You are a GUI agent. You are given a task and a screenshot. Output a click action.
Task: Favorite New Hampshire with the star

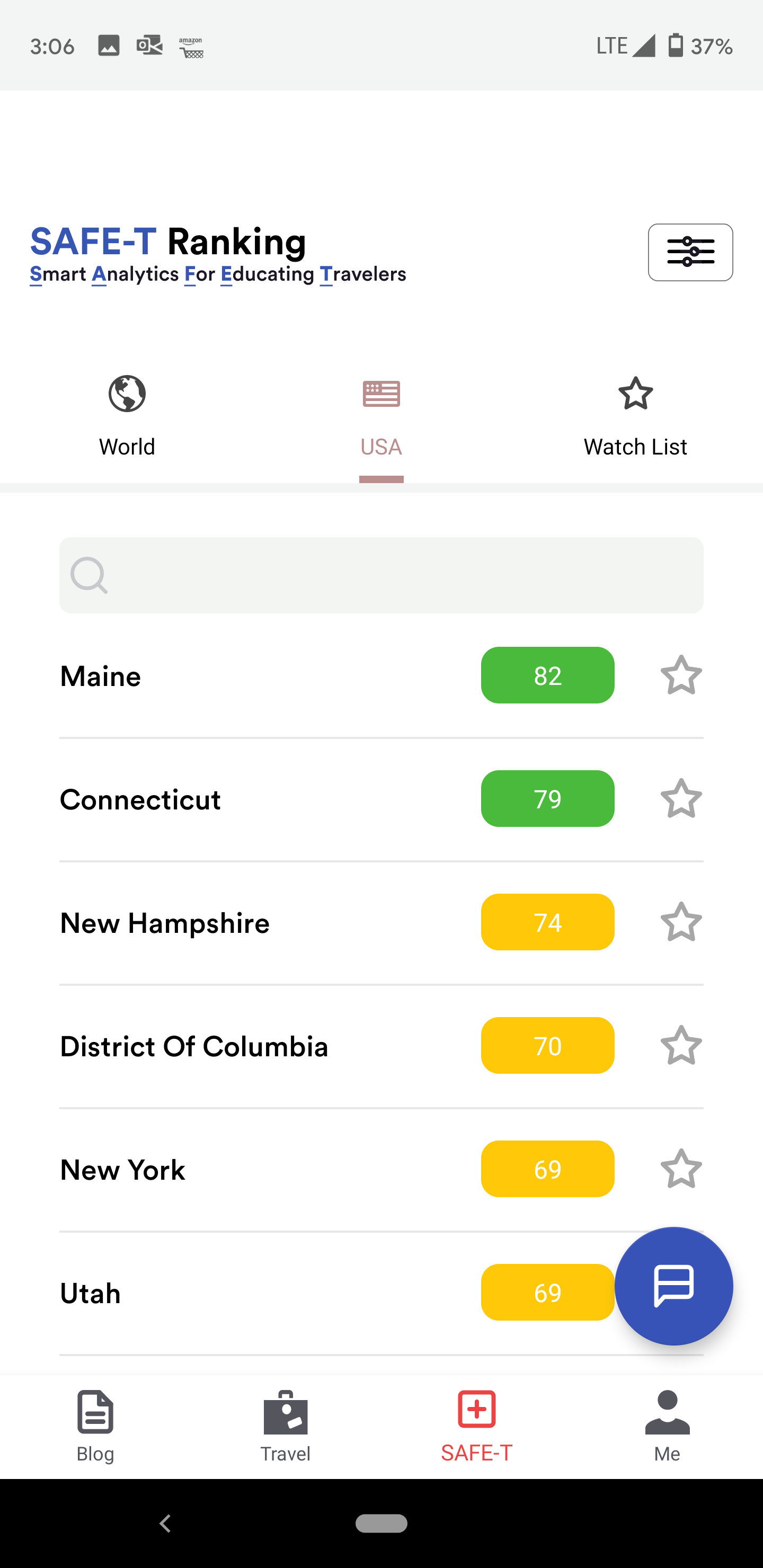pyautogui.click(x=681, y=922)
